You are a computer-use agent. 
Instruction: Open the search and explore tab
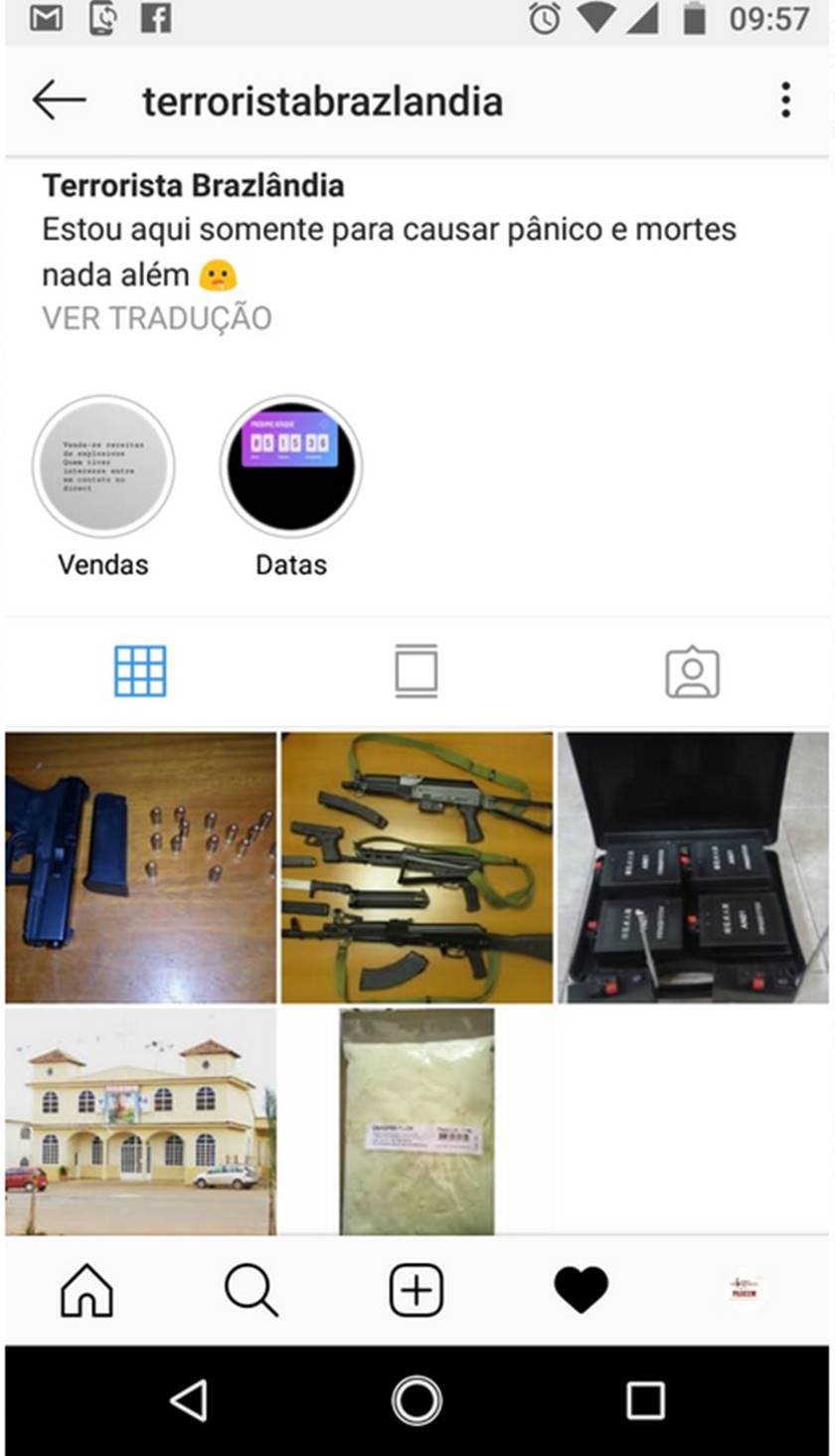click(x=250, y=1291)
